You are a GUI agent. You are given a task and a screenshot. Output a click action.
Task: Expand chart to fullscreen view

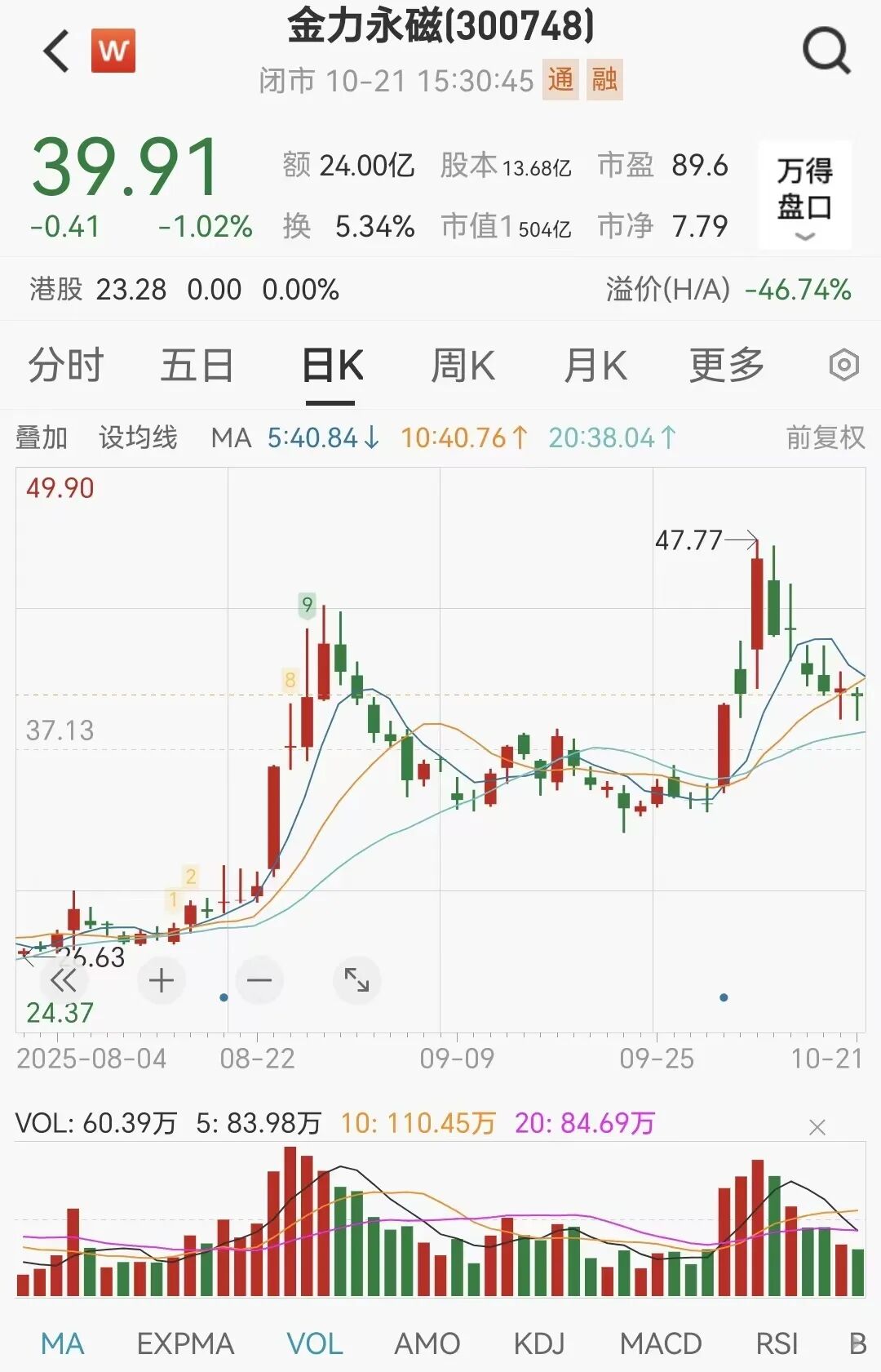click(x=357, y=979)
